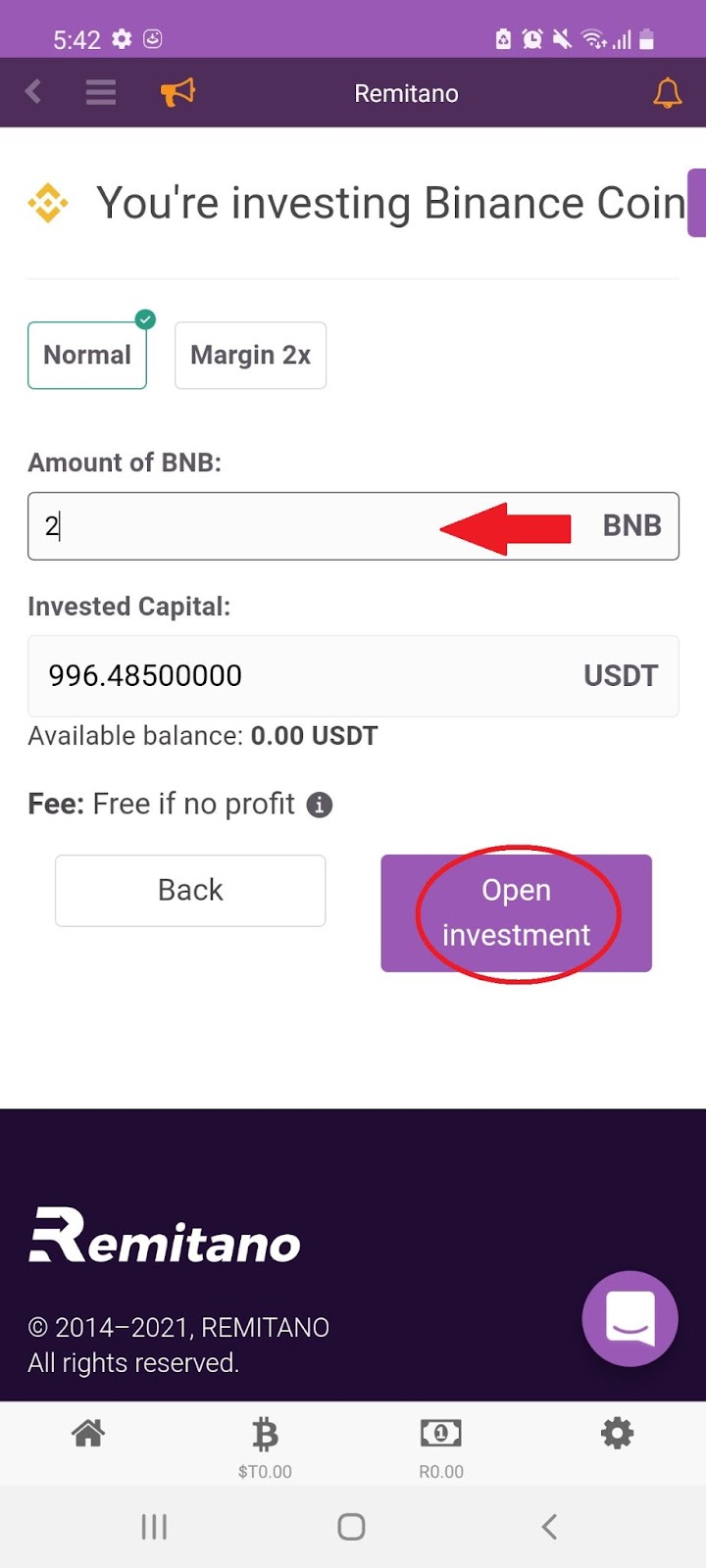706x1568 pixels.
Task: Go back with the header arrow
Action: 33,92
